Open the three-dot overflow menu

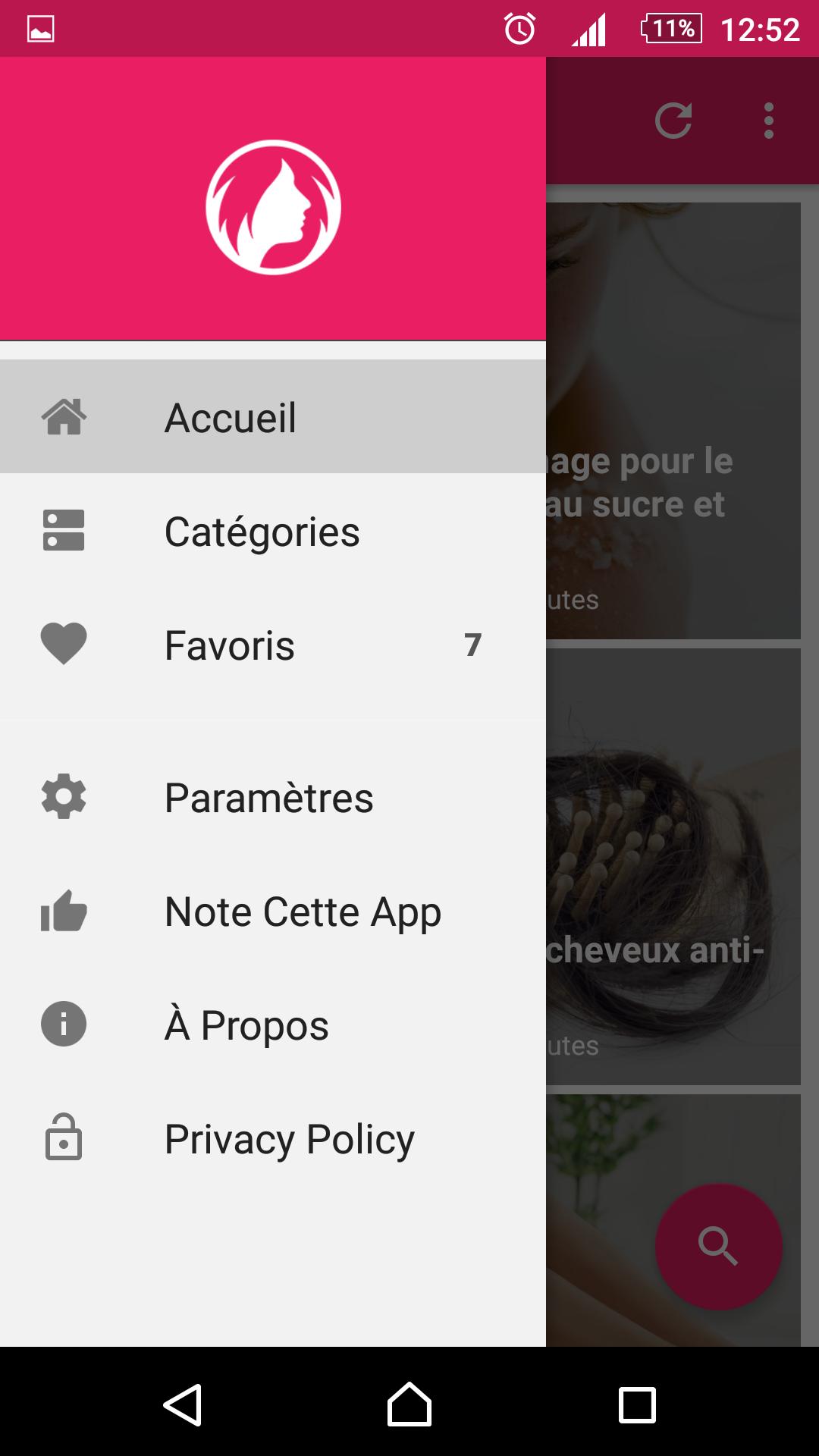[768, 121]
